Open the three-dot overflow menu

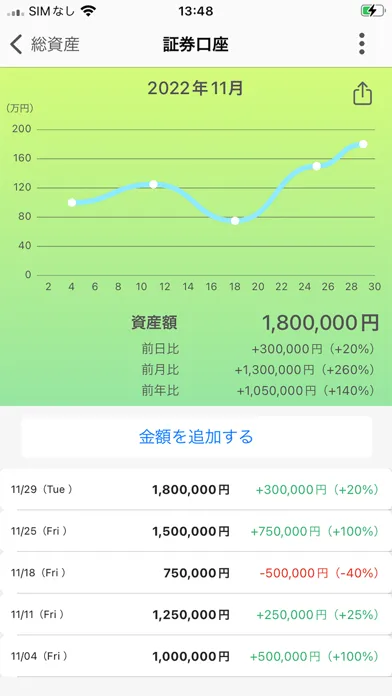click(362, 44)
